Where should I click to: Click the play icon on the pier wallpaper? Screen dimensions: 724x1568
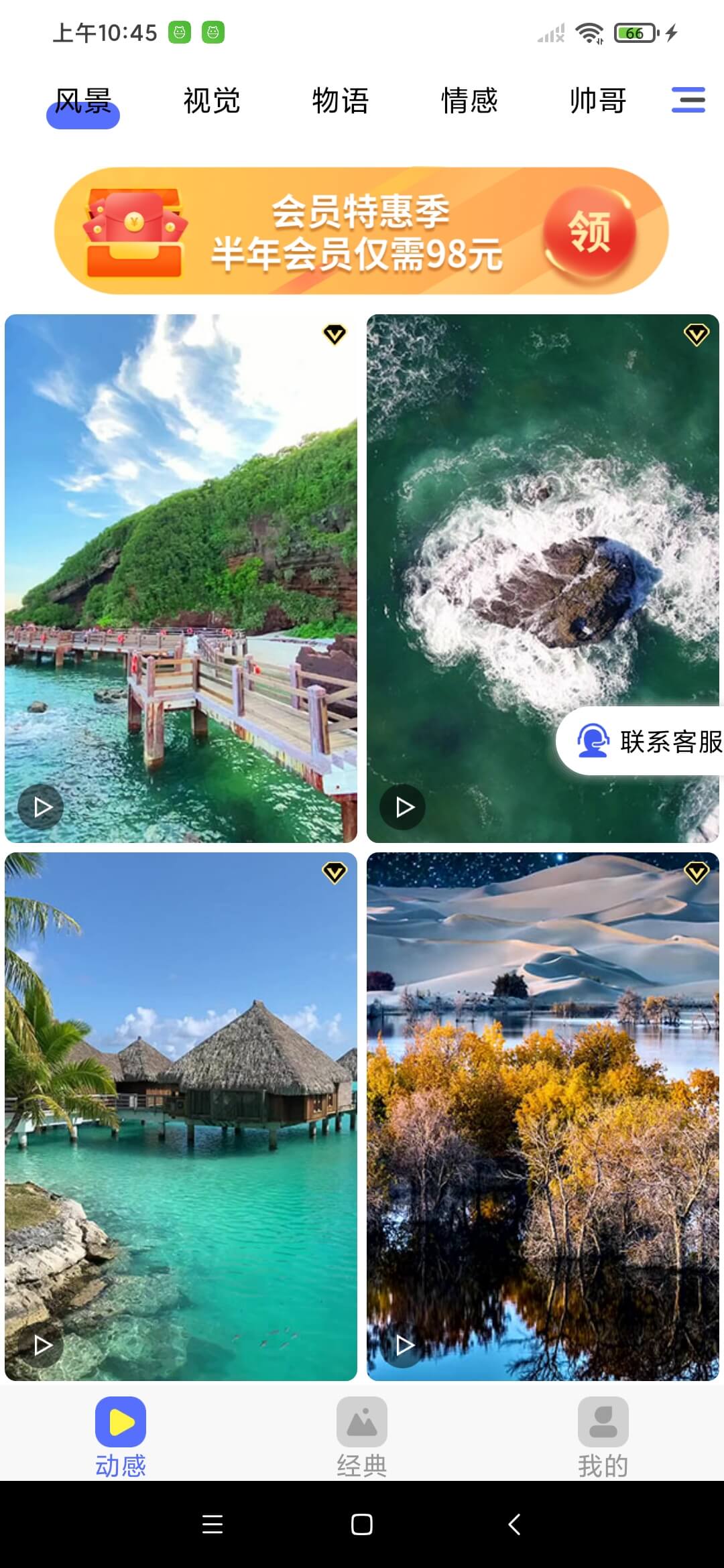(40, 807)
